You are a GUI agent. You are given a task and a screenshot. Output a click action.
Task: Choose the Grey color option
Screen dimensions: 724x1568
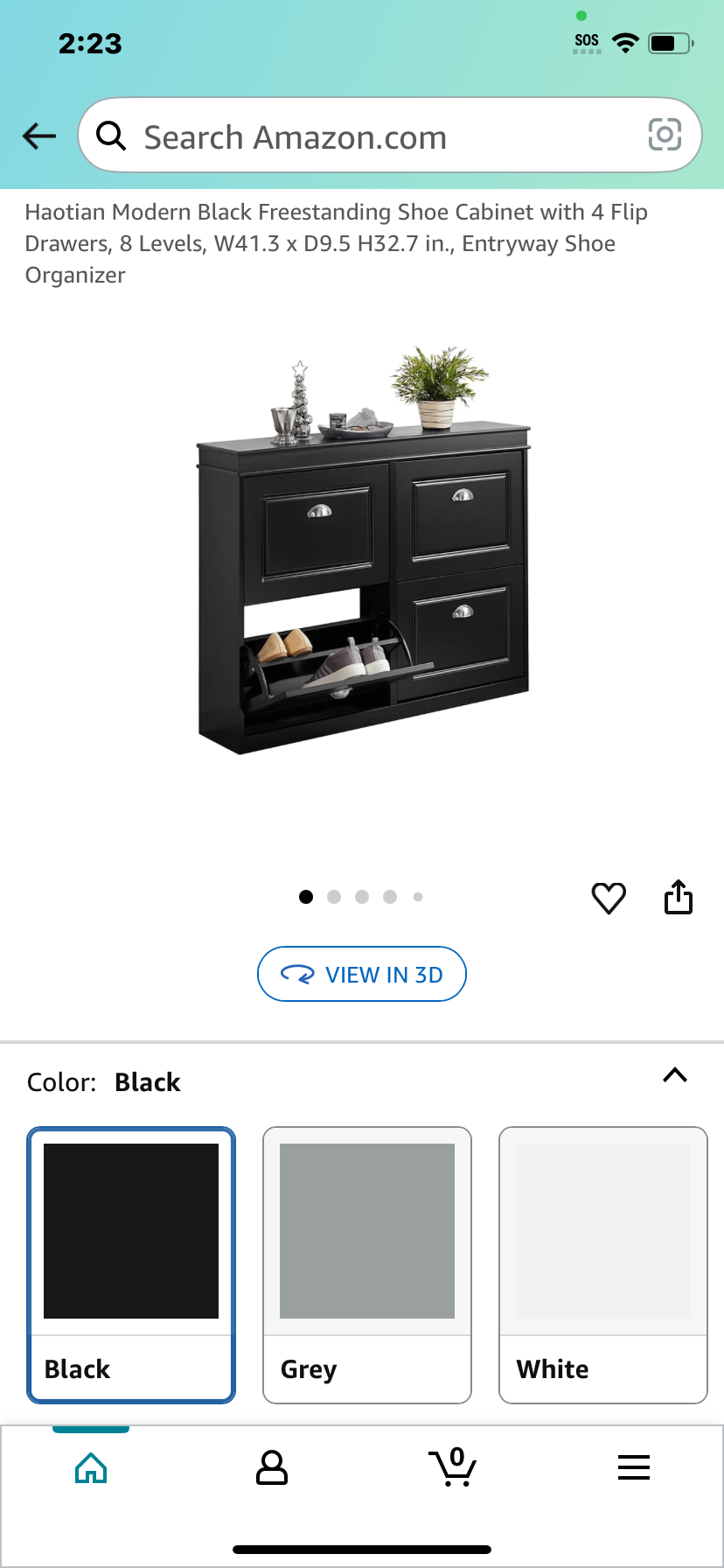click(x=367, y=1265)
